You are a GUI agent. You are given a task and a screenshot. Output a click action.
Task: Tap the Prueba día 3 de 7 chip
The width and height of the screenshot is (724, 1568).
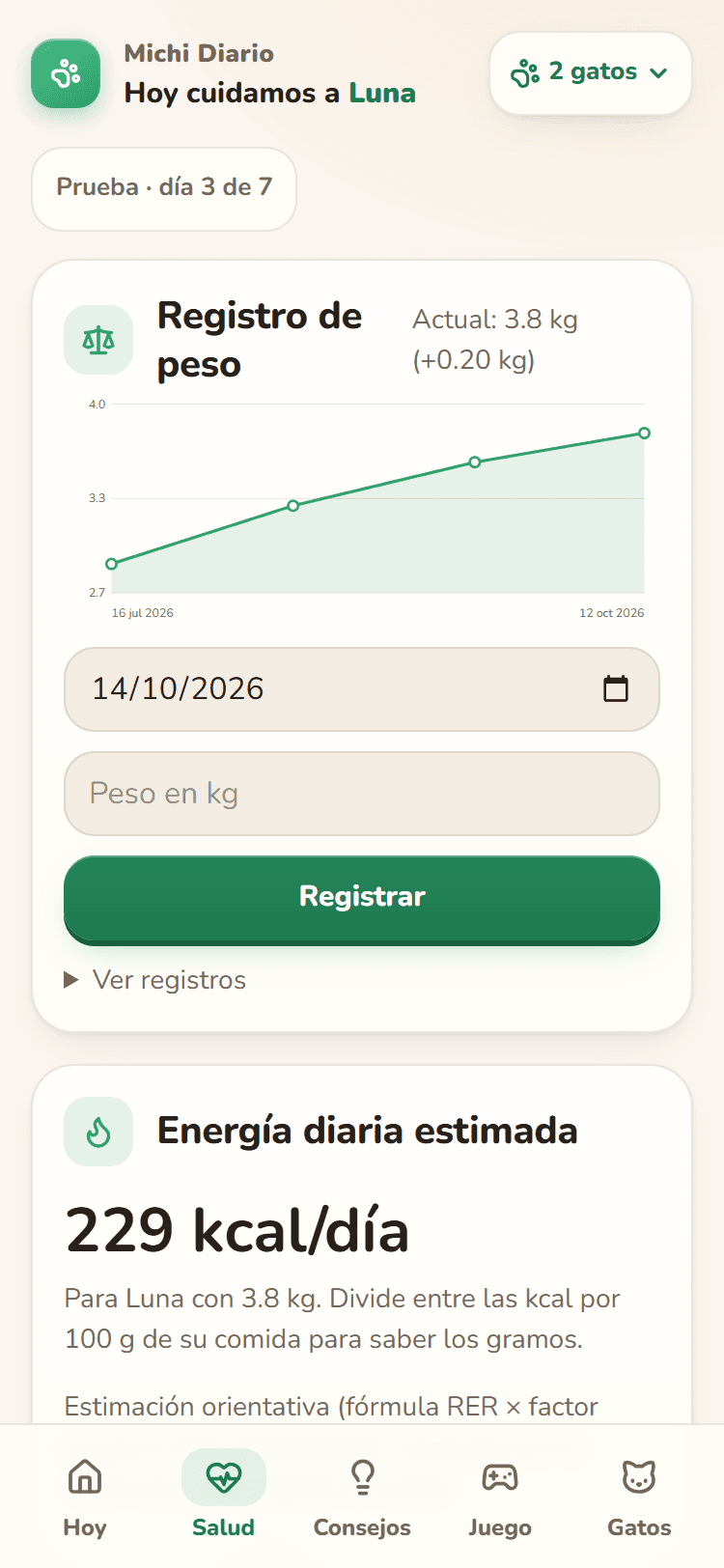[x=164, y=188]
